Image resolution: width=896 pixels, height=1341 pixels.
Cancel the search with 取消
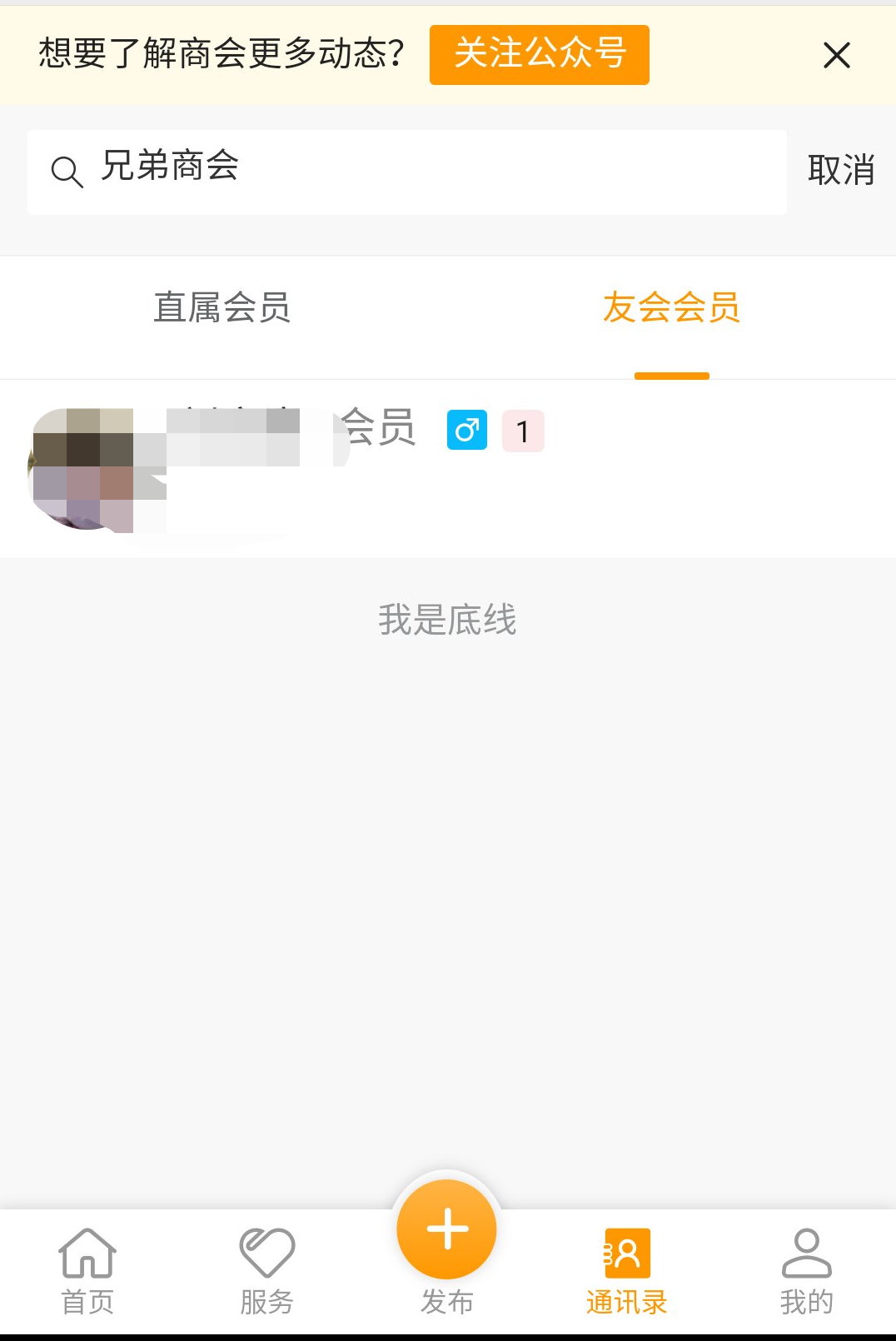click(840, 171)
